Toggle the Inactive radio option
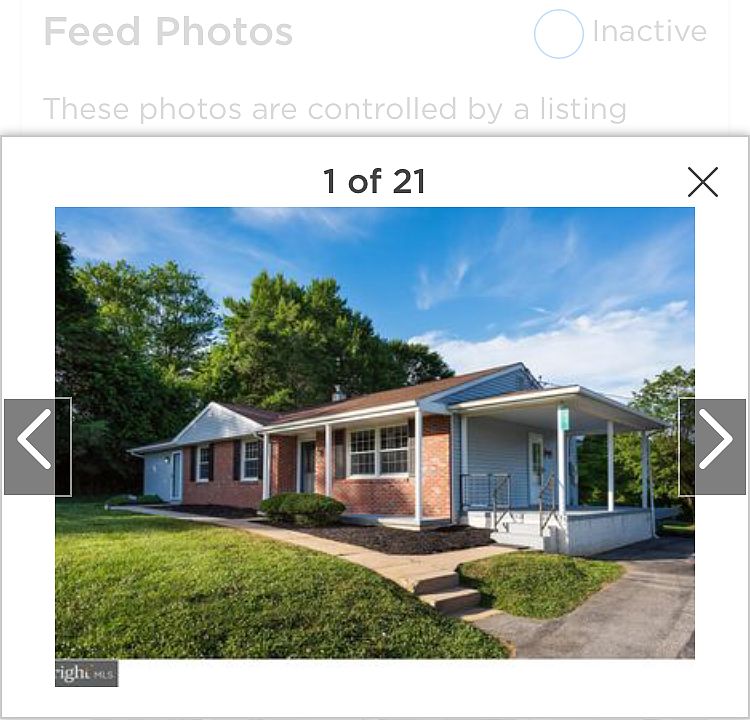 559,34
